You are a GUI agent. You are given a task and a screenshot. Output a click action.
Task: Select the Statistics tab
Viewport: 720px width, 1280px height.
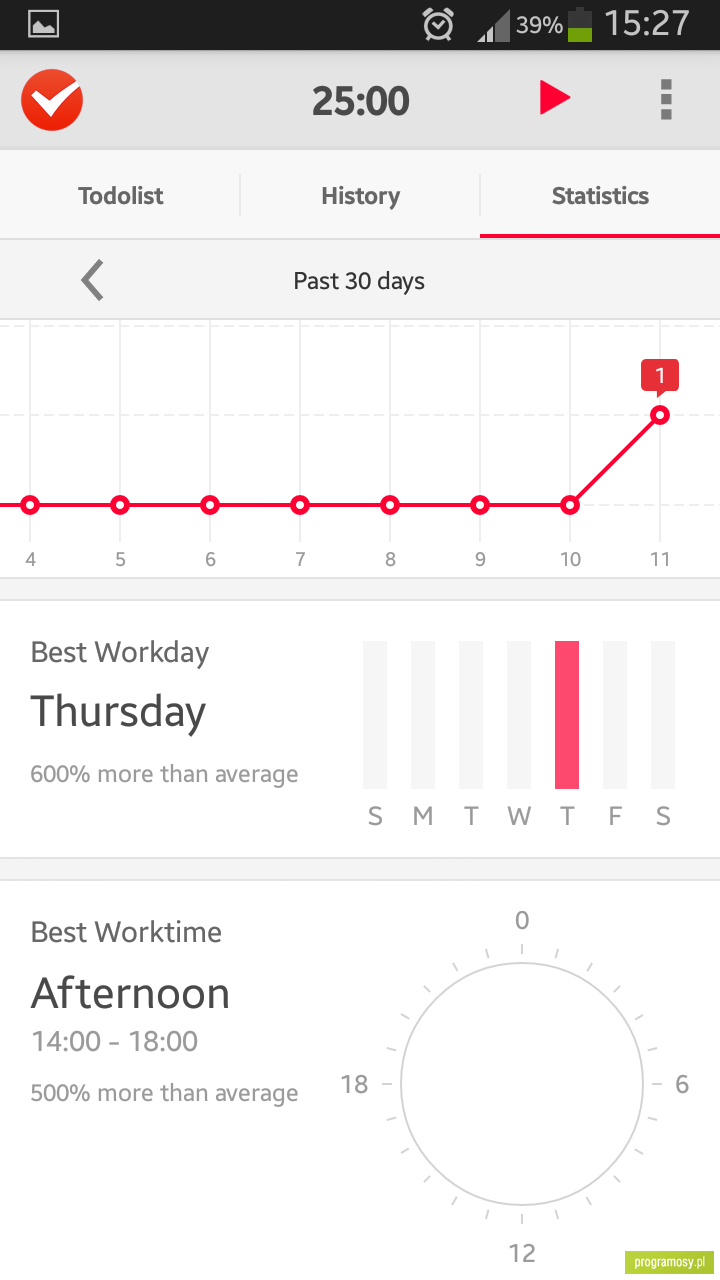[600, 196]
